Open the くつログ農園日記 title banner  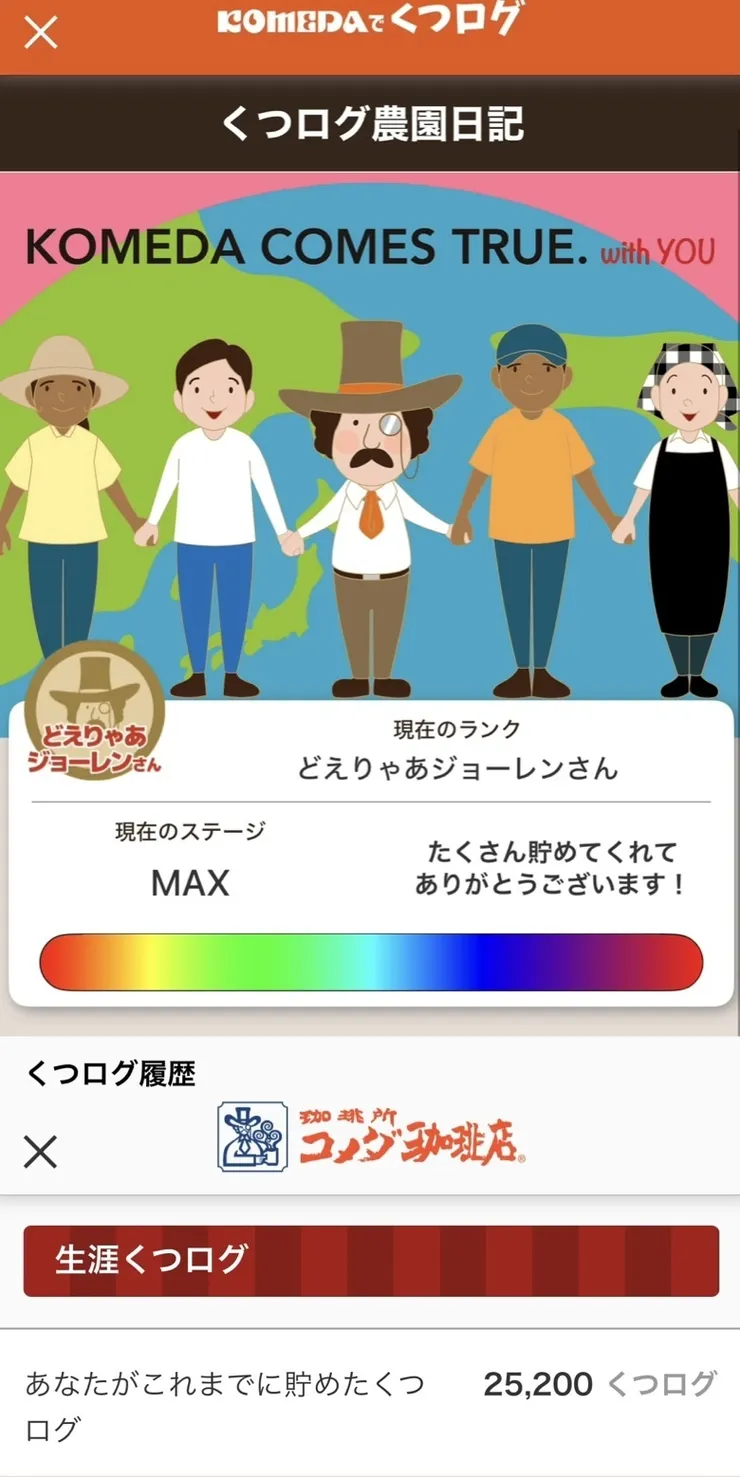pos(370,122)
